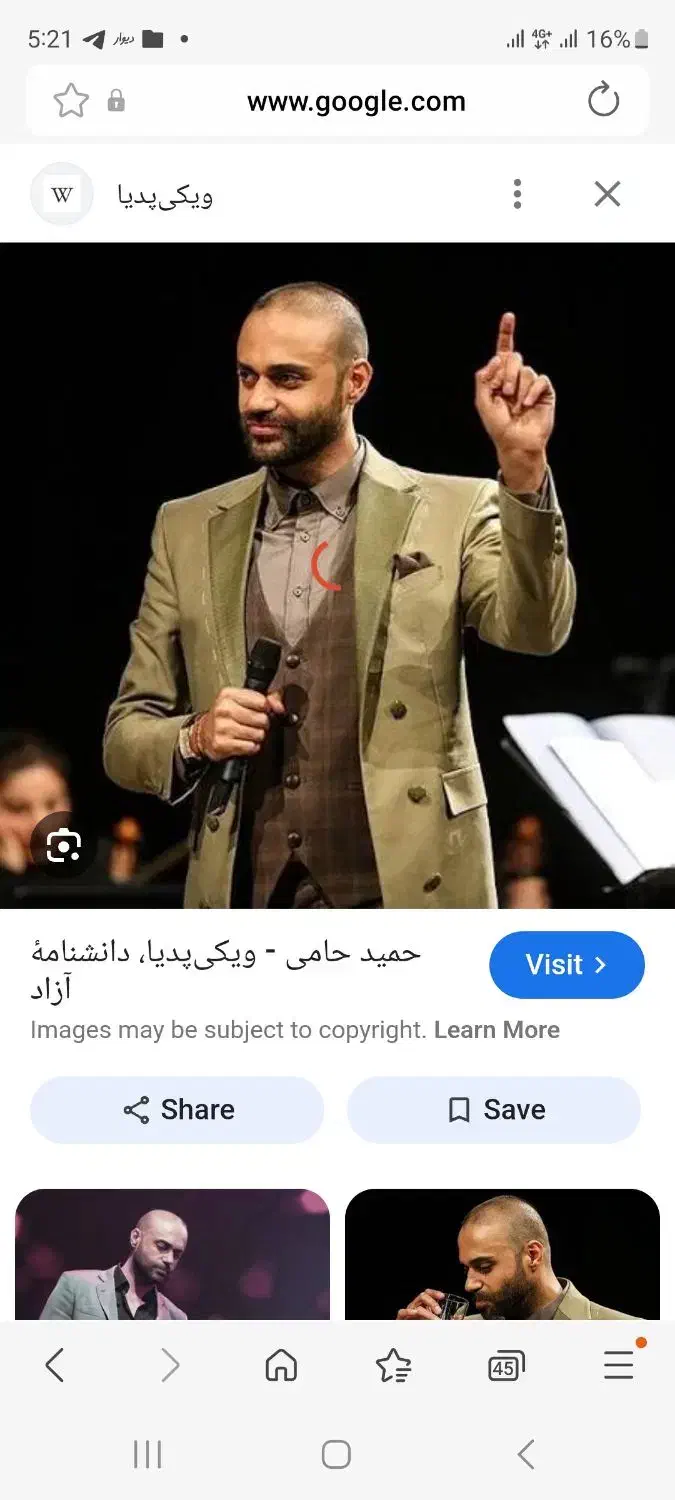
Task: Open the browser bookmarks list
Action: (x=393, y=1365)
